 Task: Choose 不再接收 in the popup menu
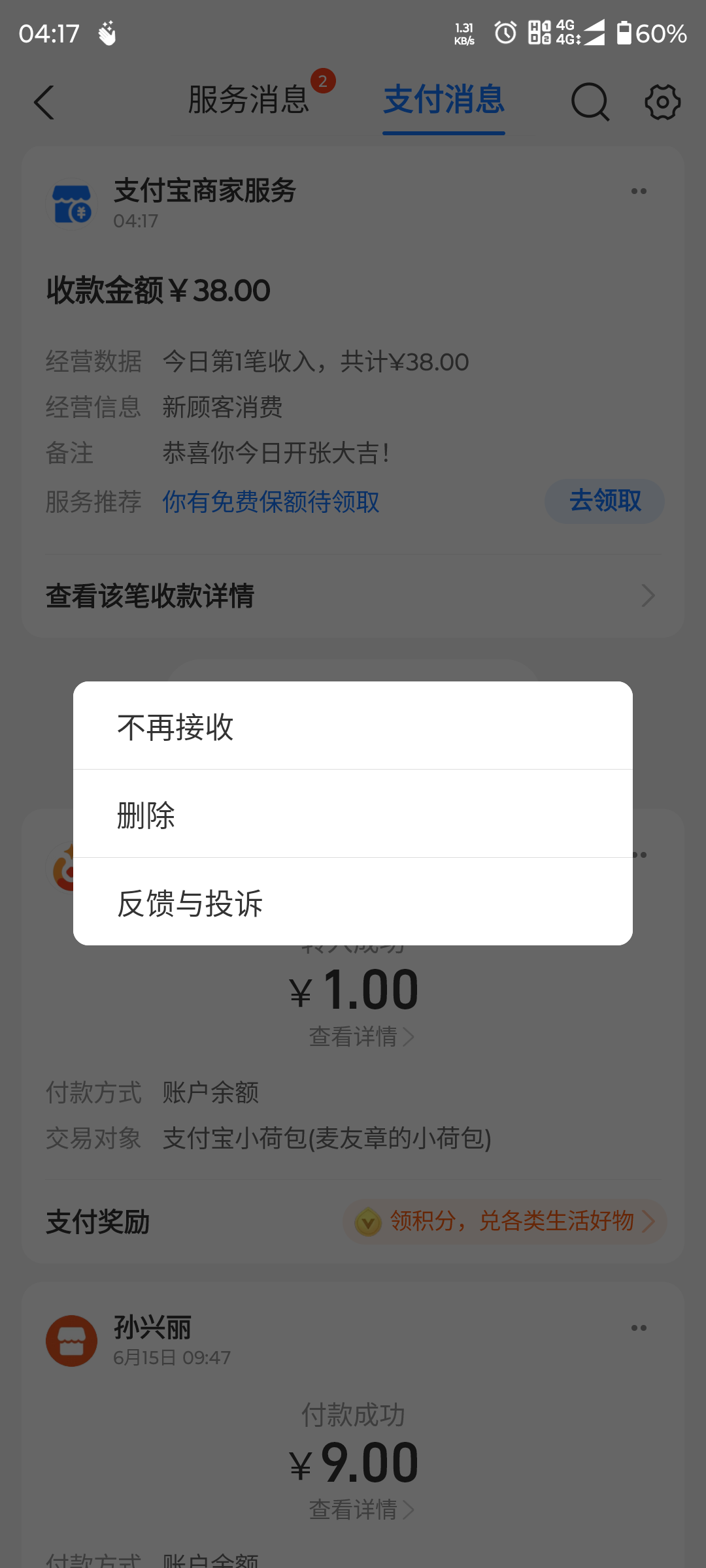pos(353,726)
